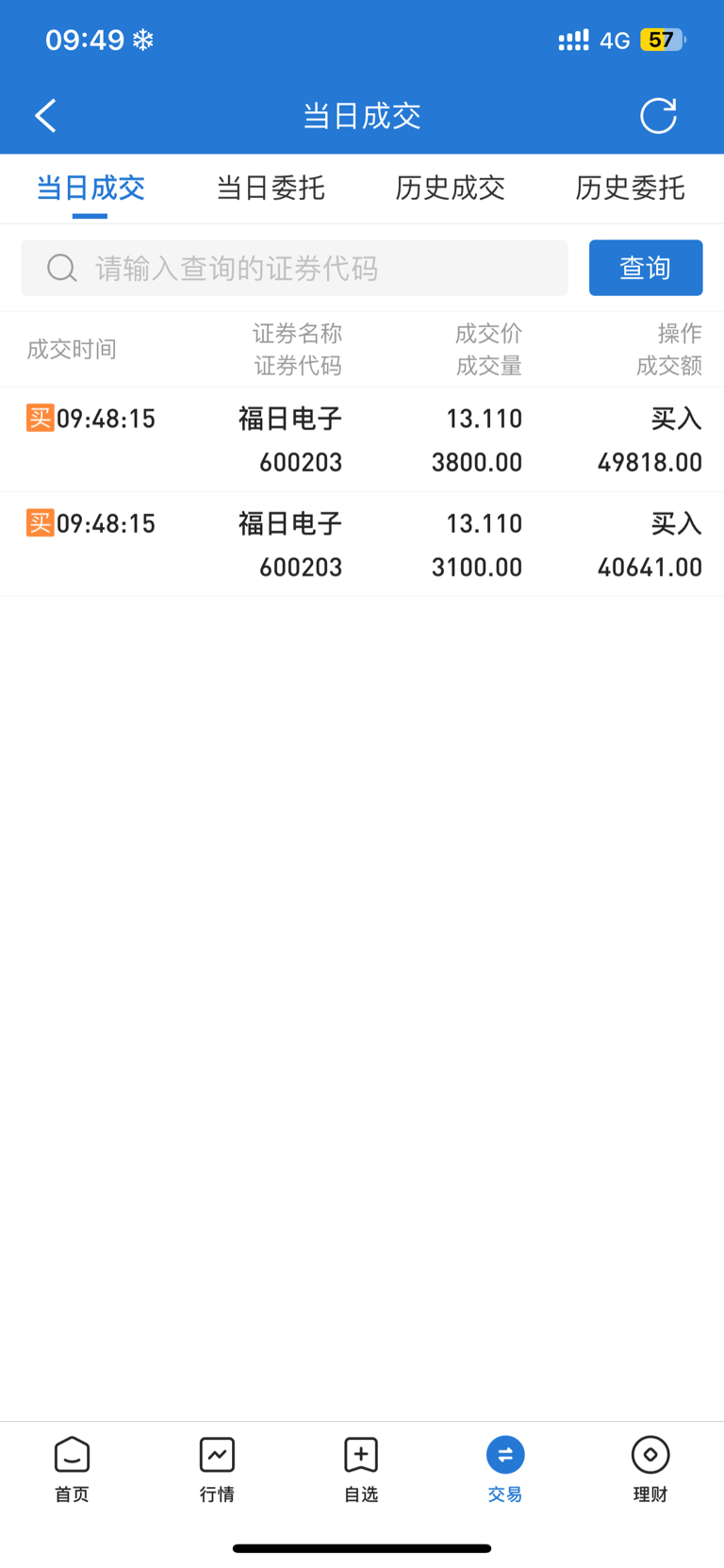The width and height of the screenshot is (724, 1568).
Task: Refresh the 当日成交 list
Action: click(x=658, y=116)
